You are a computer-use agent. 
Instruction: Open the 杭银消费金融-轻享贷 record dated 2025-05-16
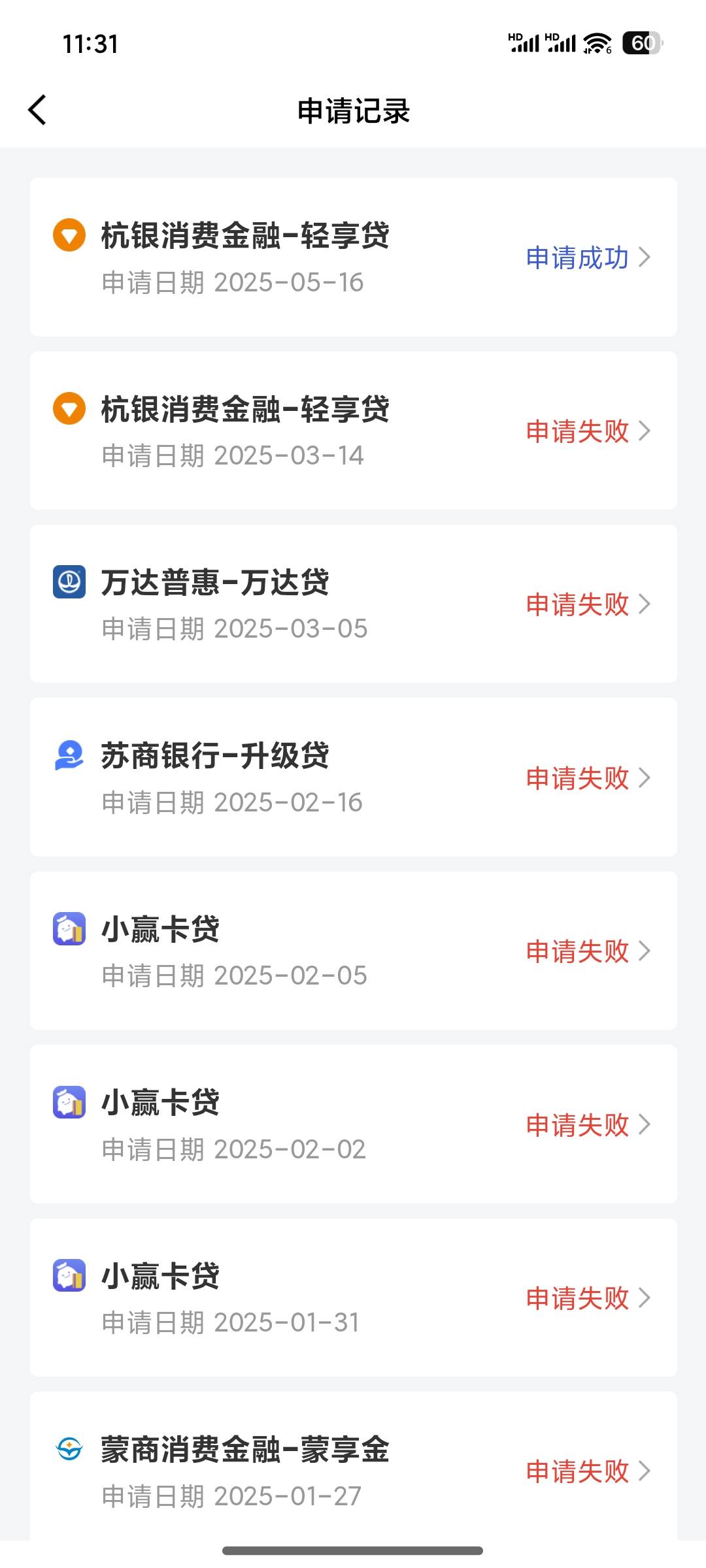(353, 257)
